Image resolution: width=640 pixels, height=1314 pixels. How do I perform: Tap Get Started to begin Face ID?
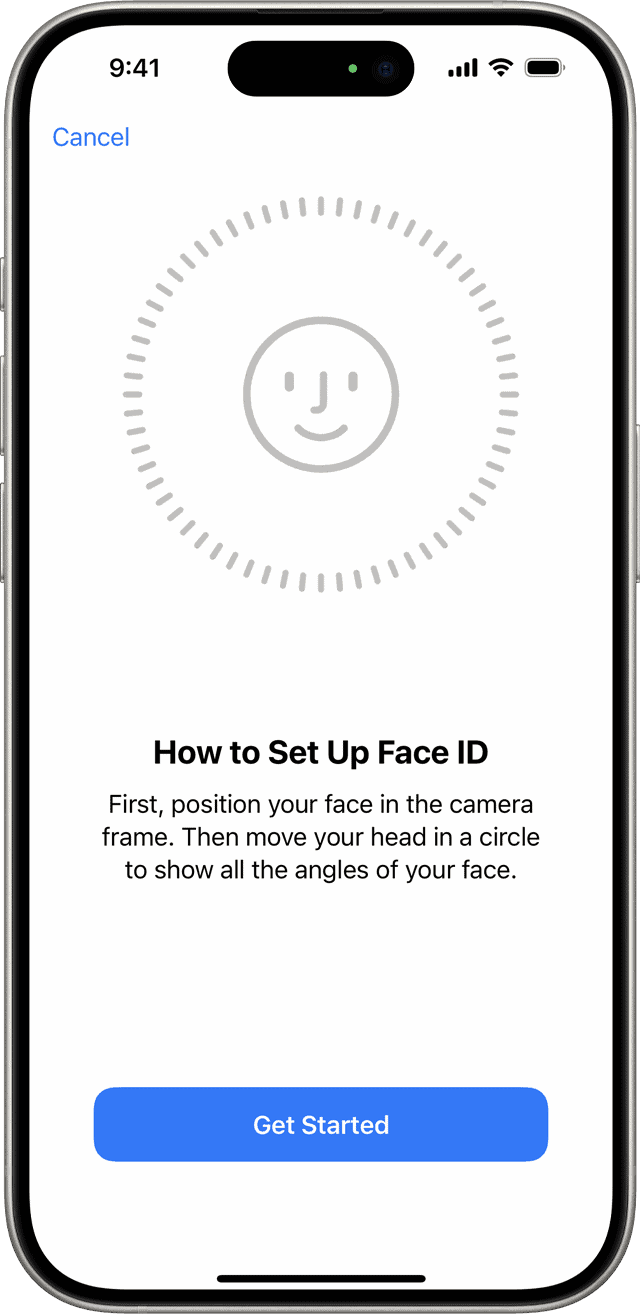[x=321, y=1124]
